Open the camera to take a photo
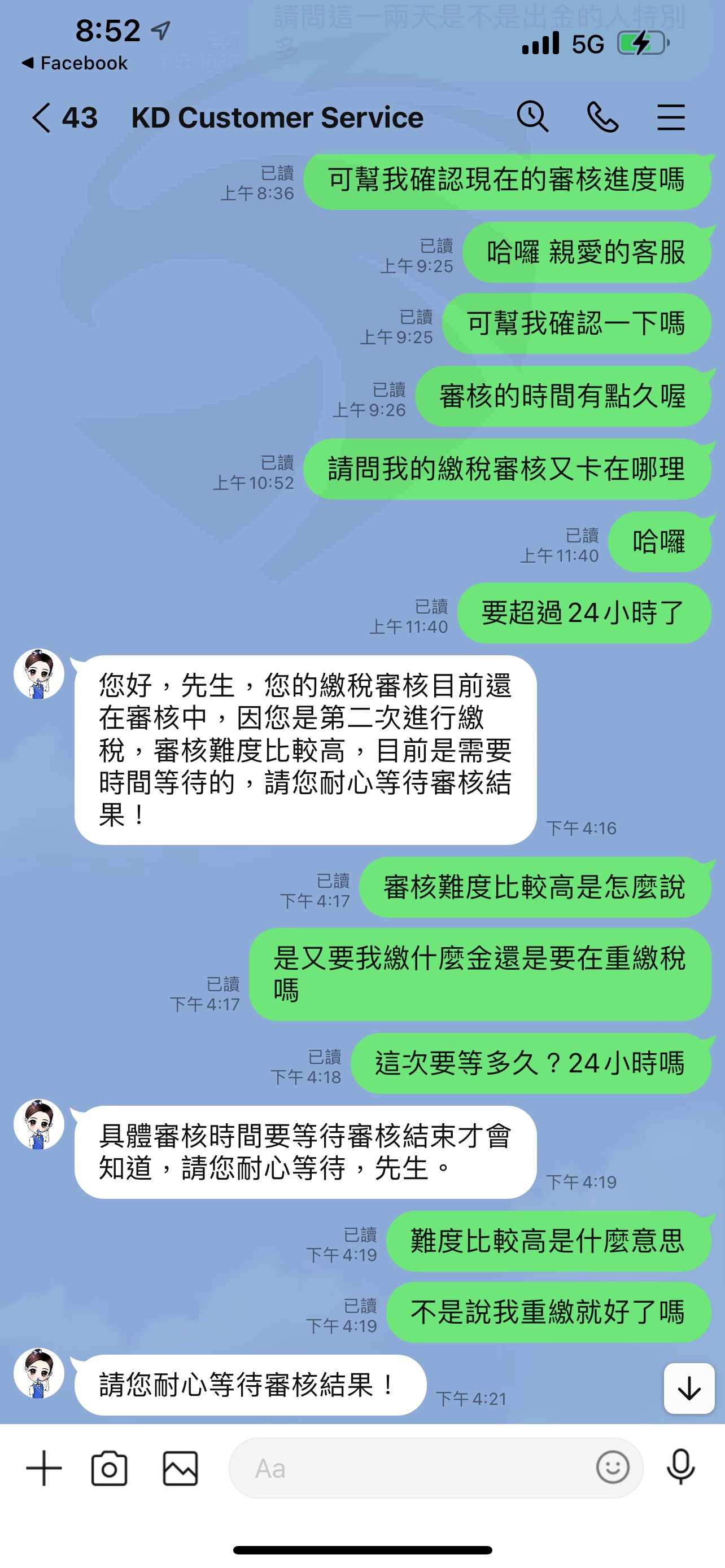 (110, 1468)
